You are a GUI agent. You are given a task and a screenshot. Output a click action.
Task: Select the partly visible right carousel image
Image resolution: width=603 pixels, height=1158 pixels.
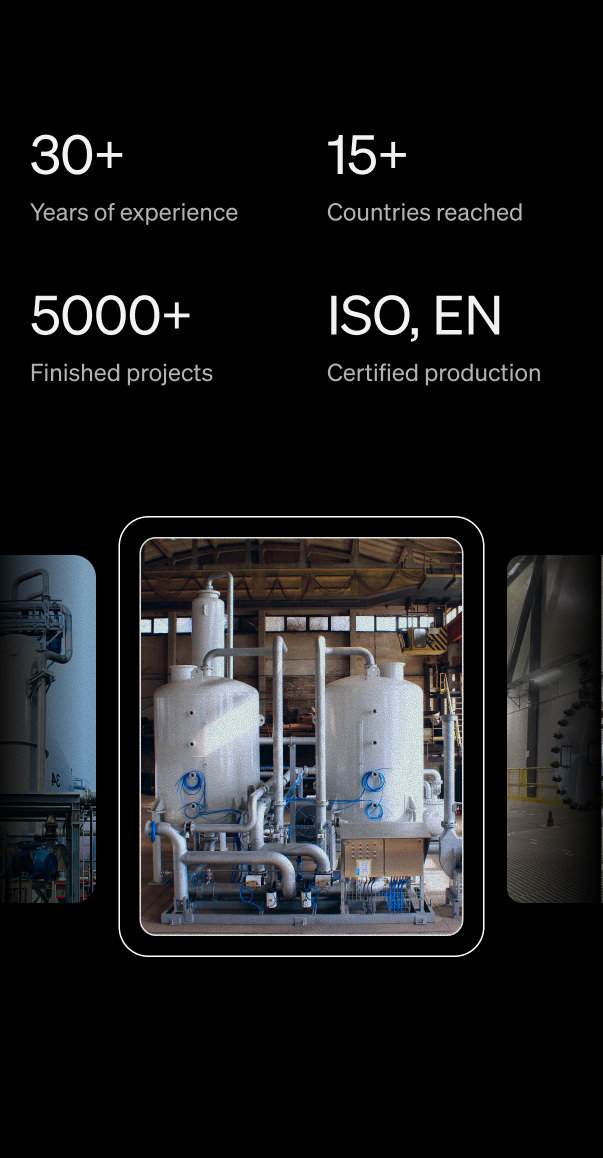[554, 729]
